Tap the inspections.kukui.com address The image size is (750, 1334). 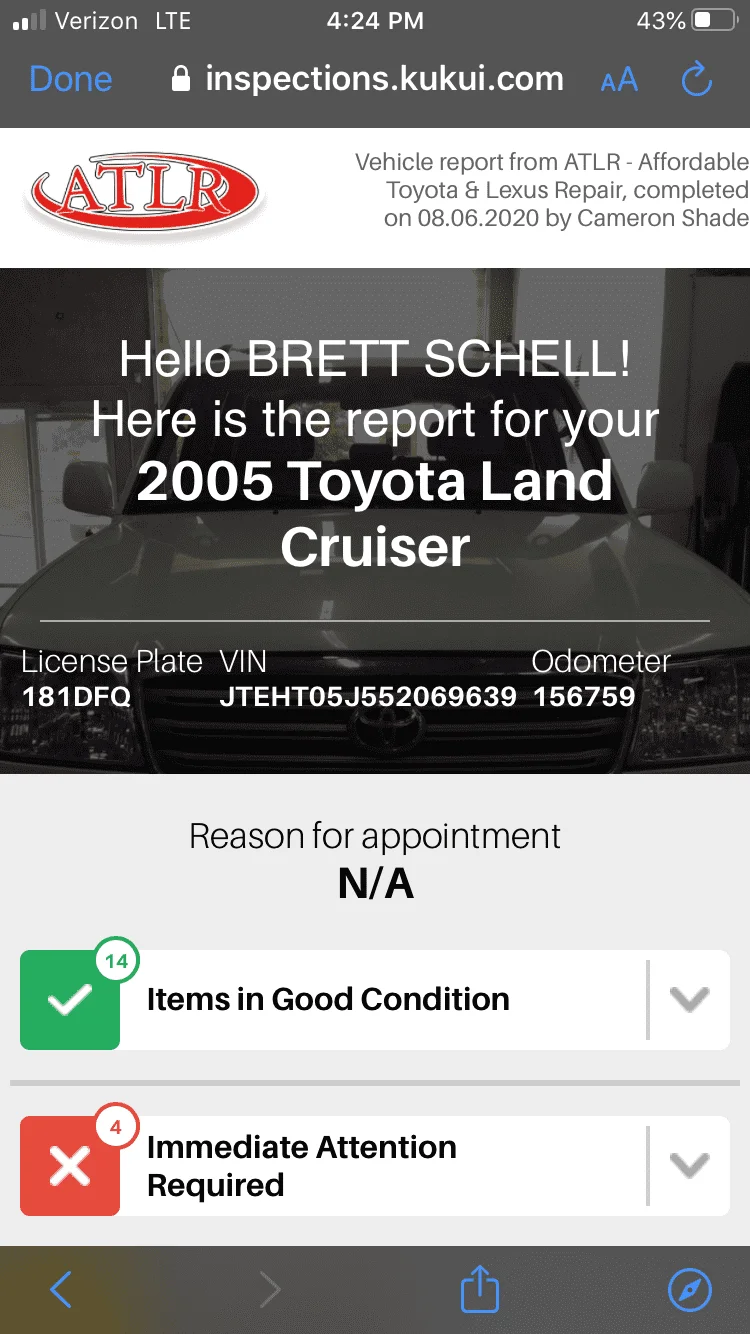click(x=384, y=79)
